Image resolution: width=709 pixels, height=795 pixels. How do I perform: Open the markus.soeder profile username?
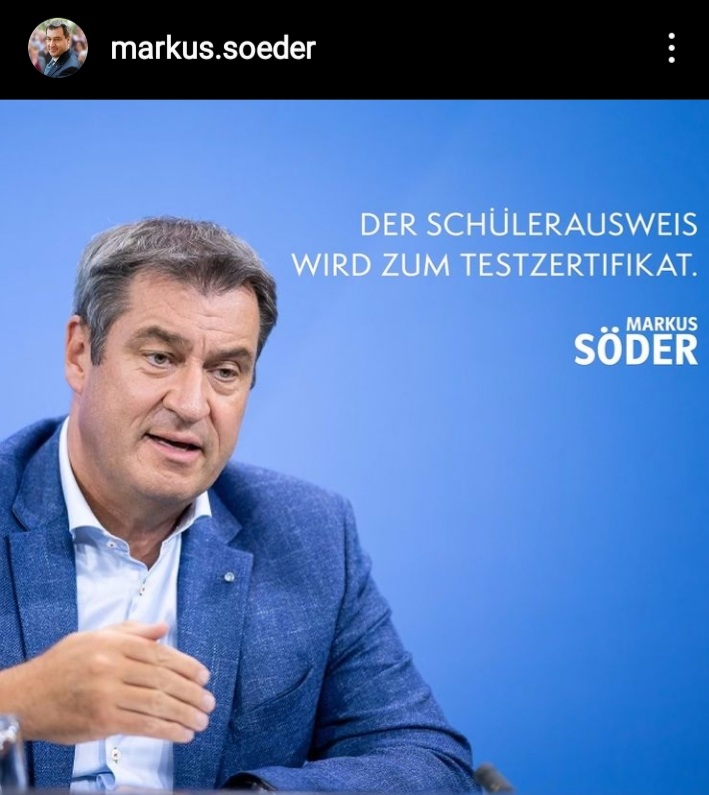[x=212, y=47]
